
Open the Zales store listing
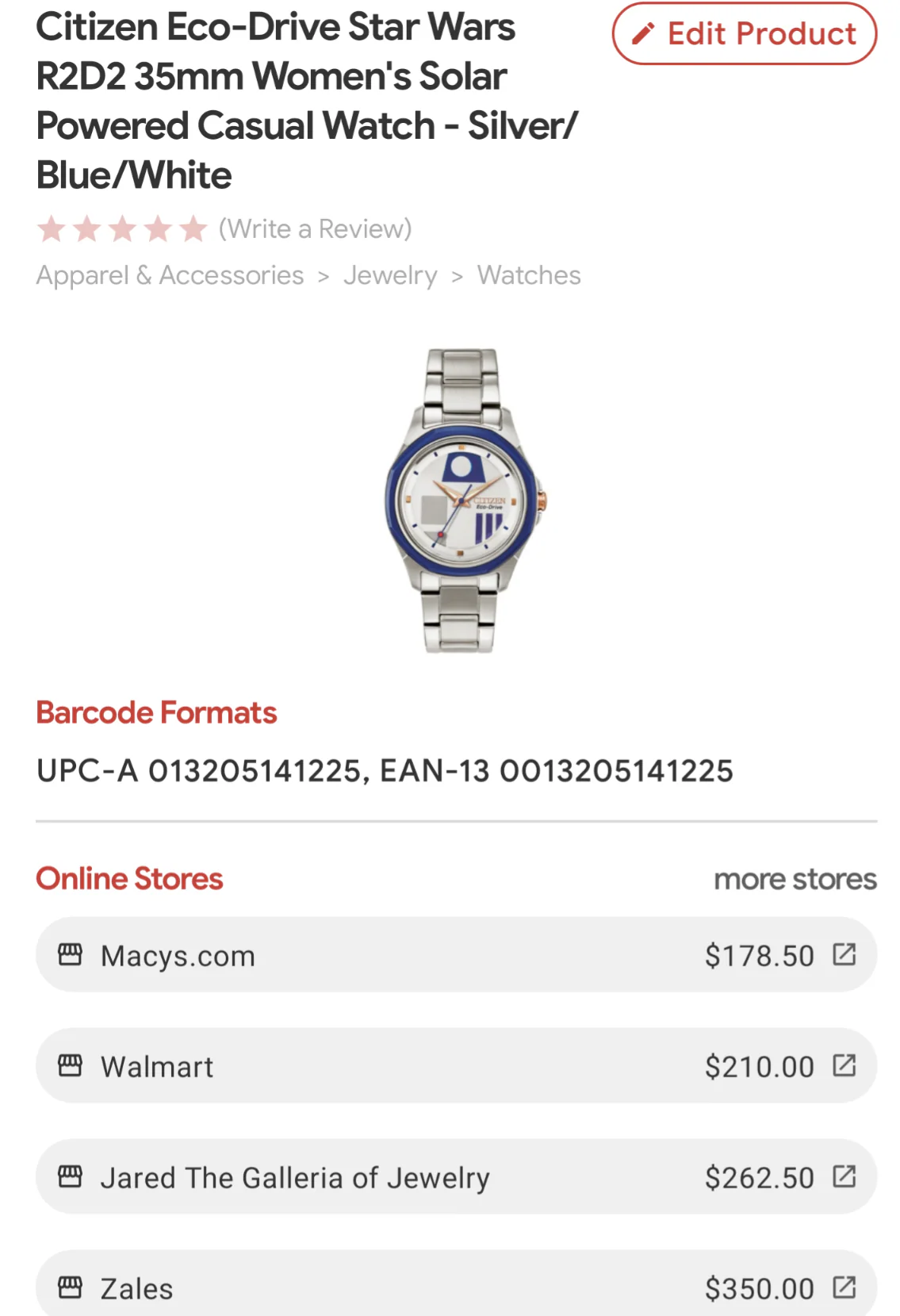click(456, 1287)
